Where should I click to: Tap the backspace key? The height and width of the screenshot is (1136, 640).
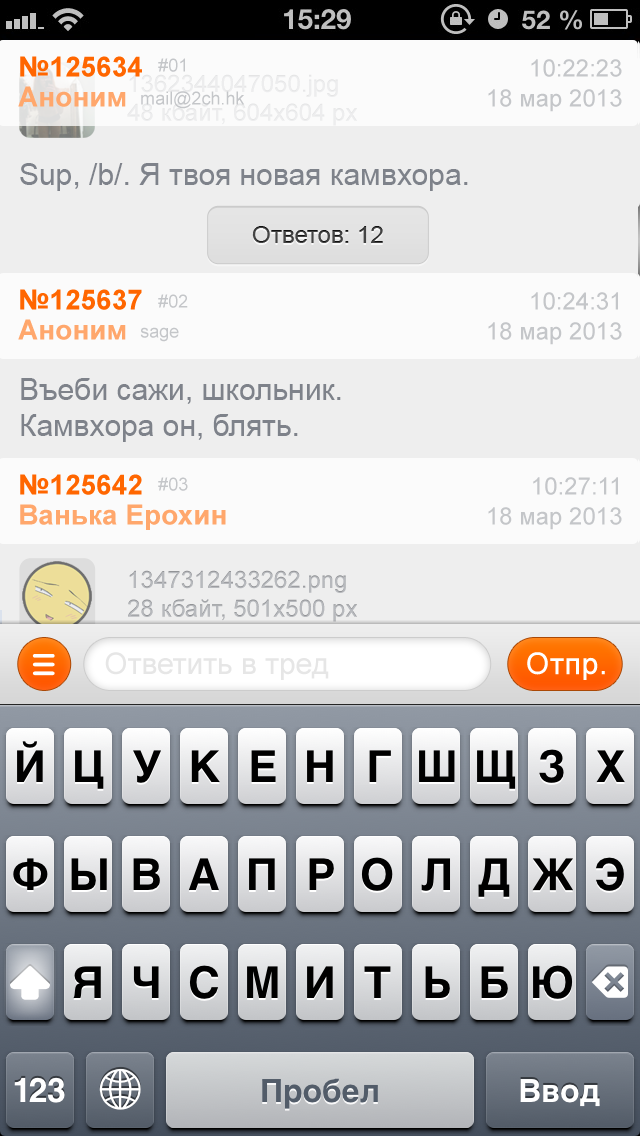610,982
